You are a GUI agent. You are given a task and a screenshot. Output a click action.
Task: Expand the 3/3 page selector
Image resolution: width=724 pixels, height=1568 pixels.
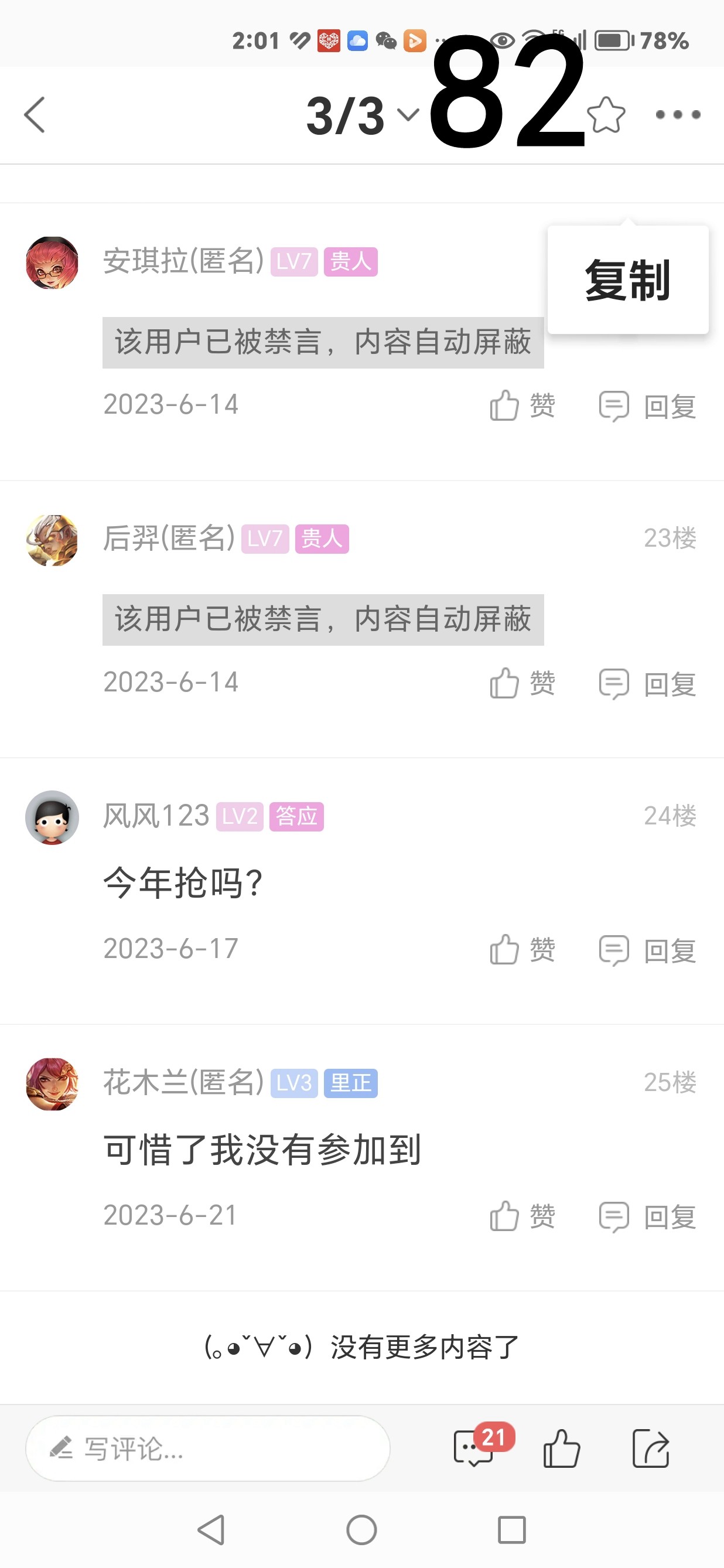(x=363, y=115)
